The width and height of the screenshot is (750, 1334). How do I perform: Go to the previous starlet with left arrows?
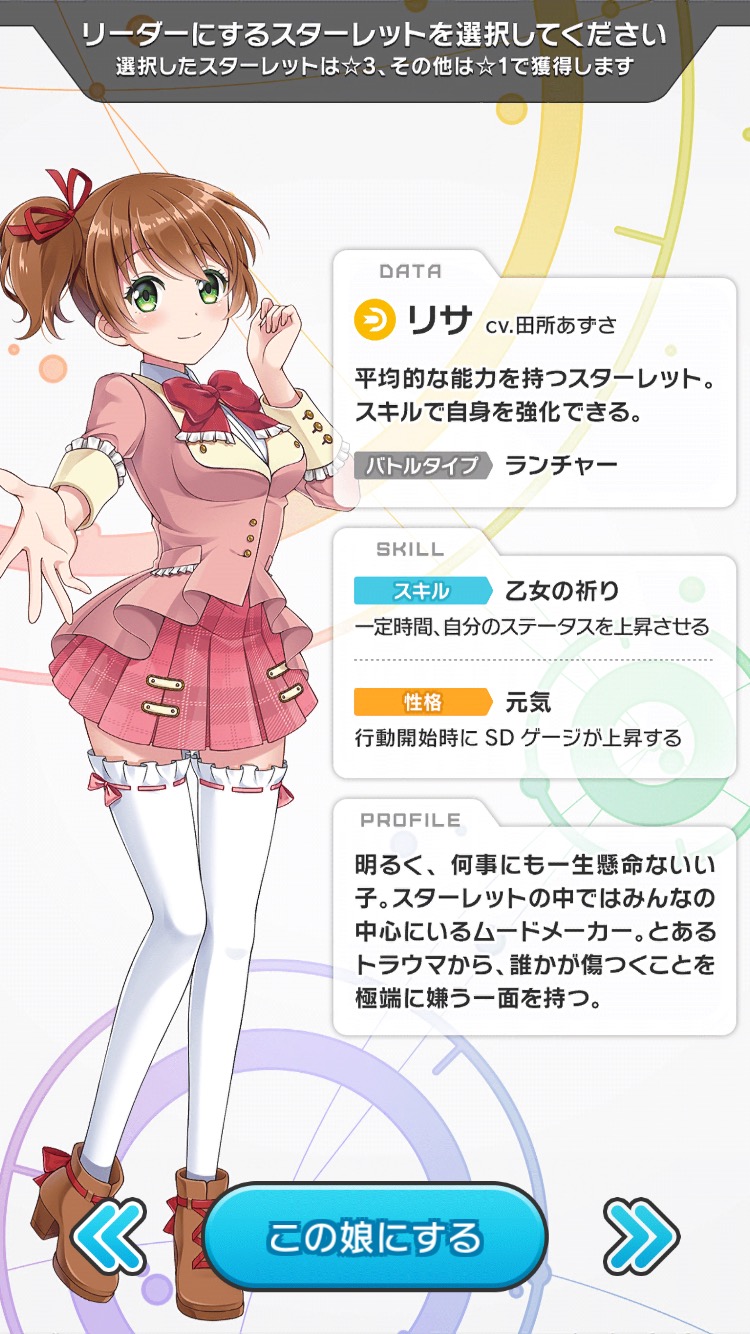pos(108,1236)
